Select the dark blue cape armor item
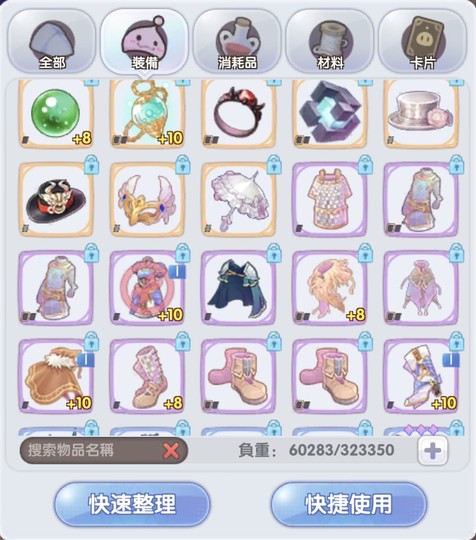 238,288
